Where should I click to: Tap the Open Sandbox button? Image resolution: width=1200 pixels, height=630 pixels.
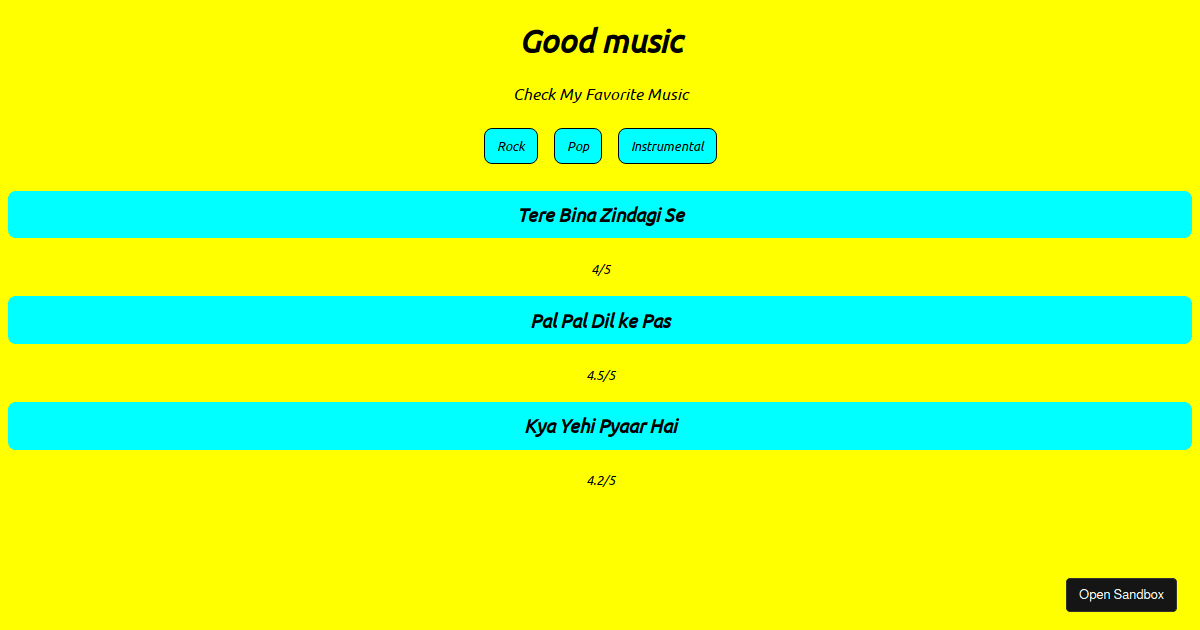1121,595
